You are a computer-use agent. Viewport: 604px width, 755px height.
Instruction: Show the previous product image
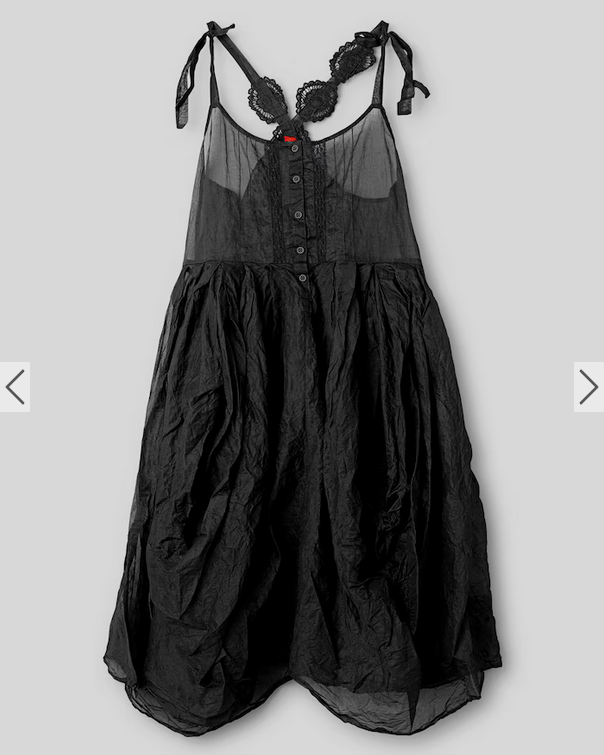point(14,387)
